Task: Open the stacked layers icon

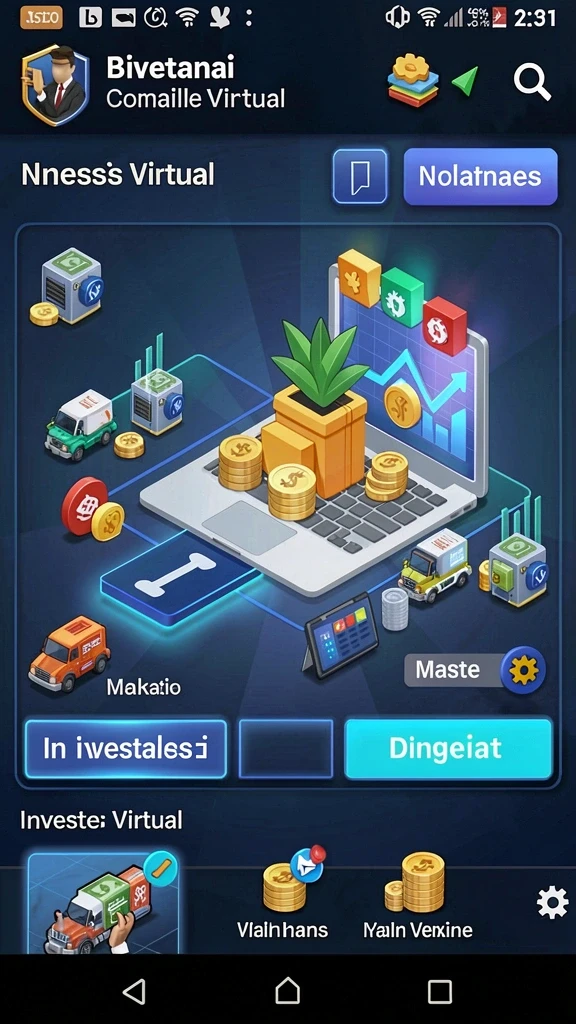Action: [x=413, y=81]
